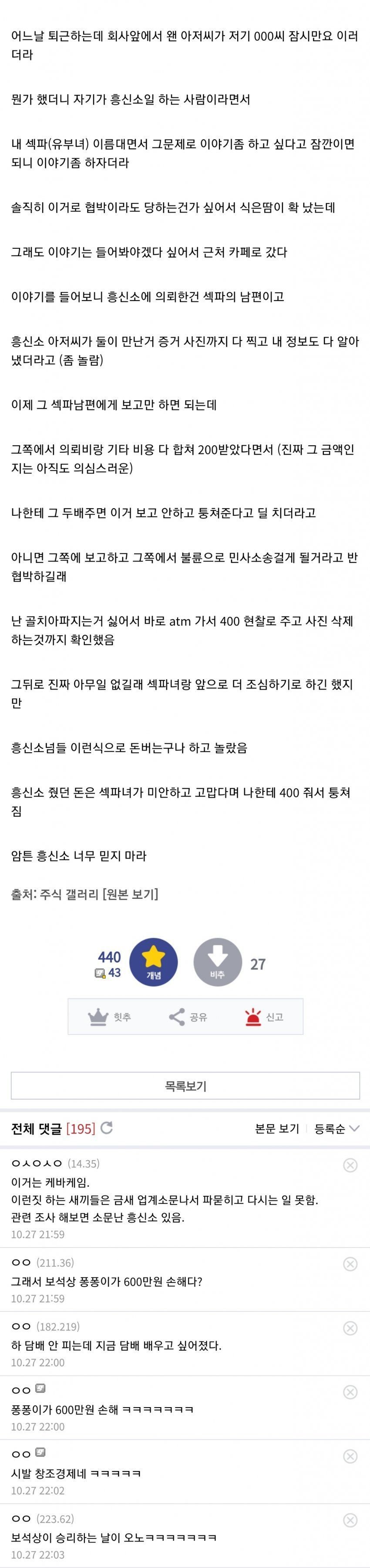Delete the comment from ㅇㅅㅇㅅㅇ (14.35)

[x=350, y=1164]
